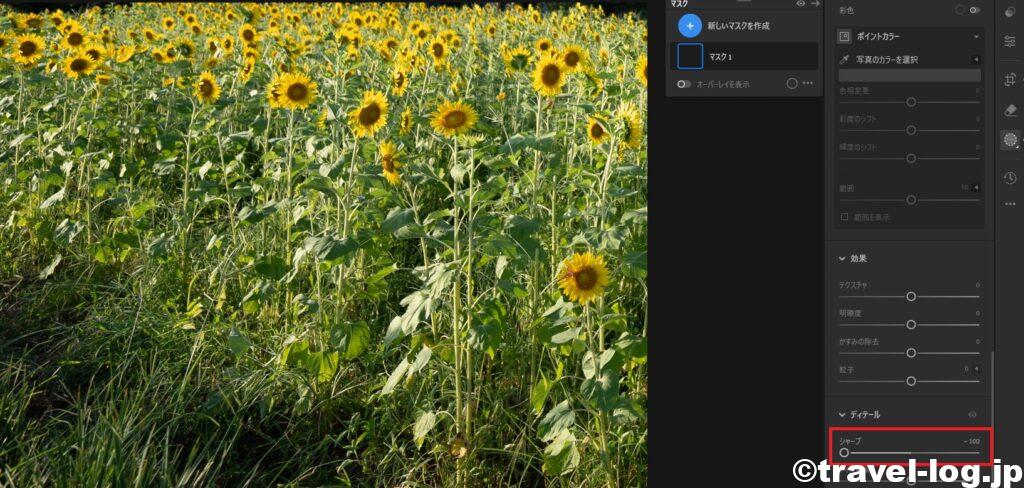The image size is (1024, 488).
Task: Tap the 粒子 slider handle
Action: (911, 381)
